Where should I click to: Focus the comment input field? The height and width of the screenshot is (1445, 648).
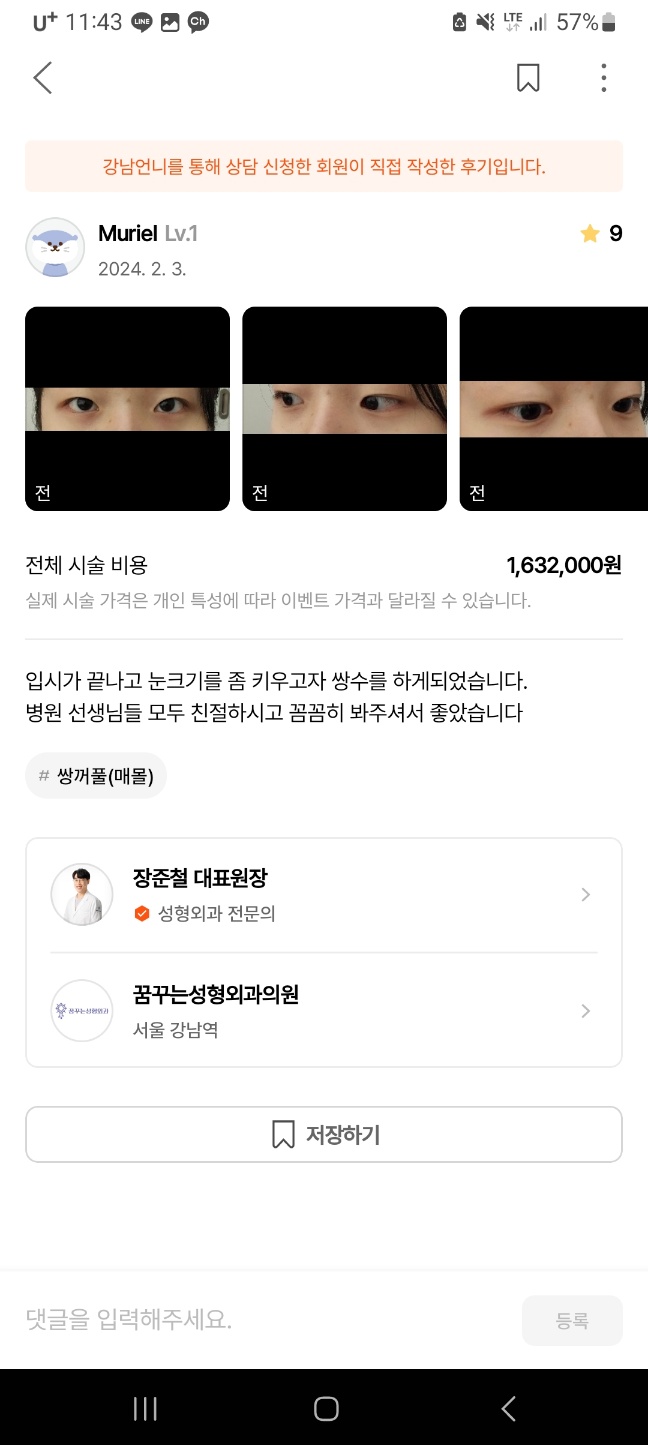[265, 1320]
